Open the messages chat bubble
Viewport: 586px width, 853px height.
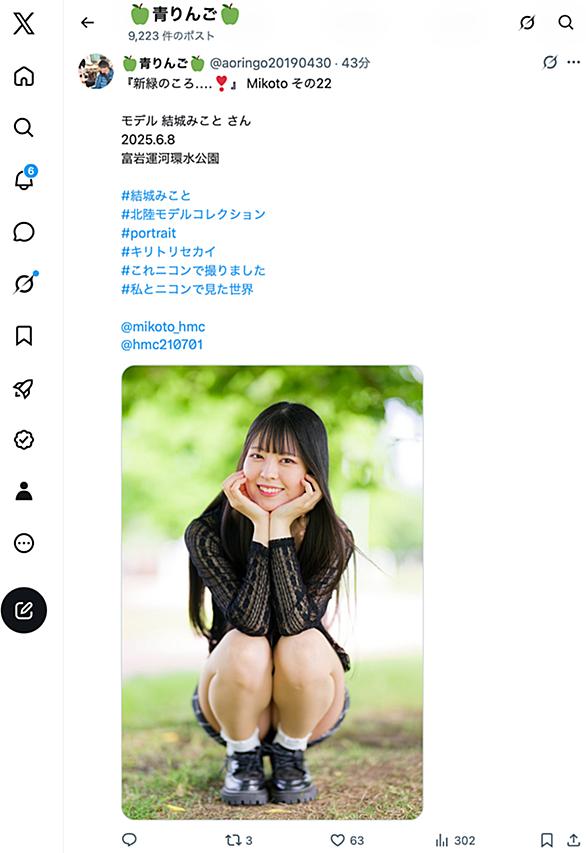coord(24,232)
